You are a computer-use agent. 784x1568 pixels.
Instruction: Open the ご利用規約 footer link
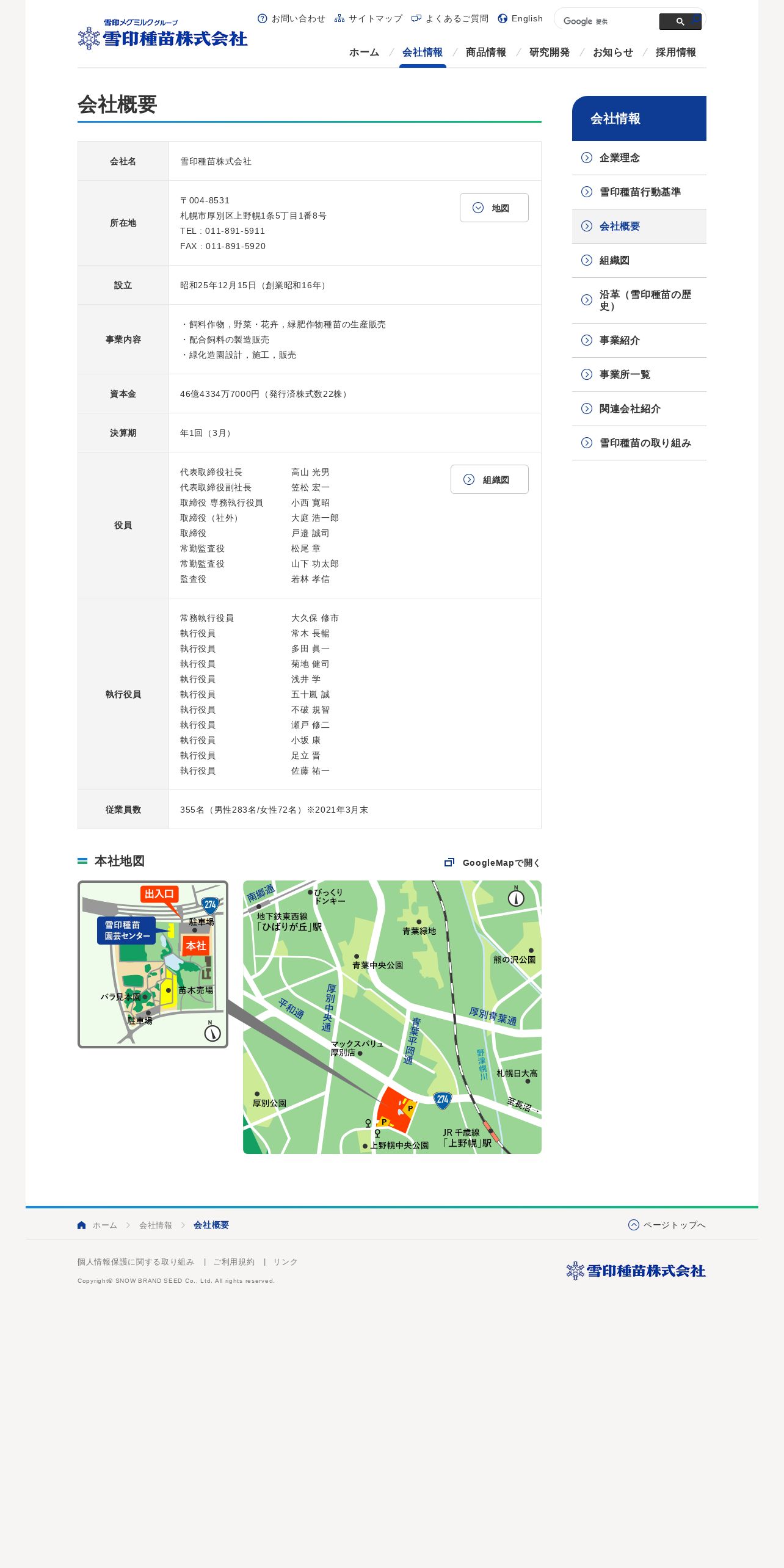pyautogui.click(x=234, y=1261)
